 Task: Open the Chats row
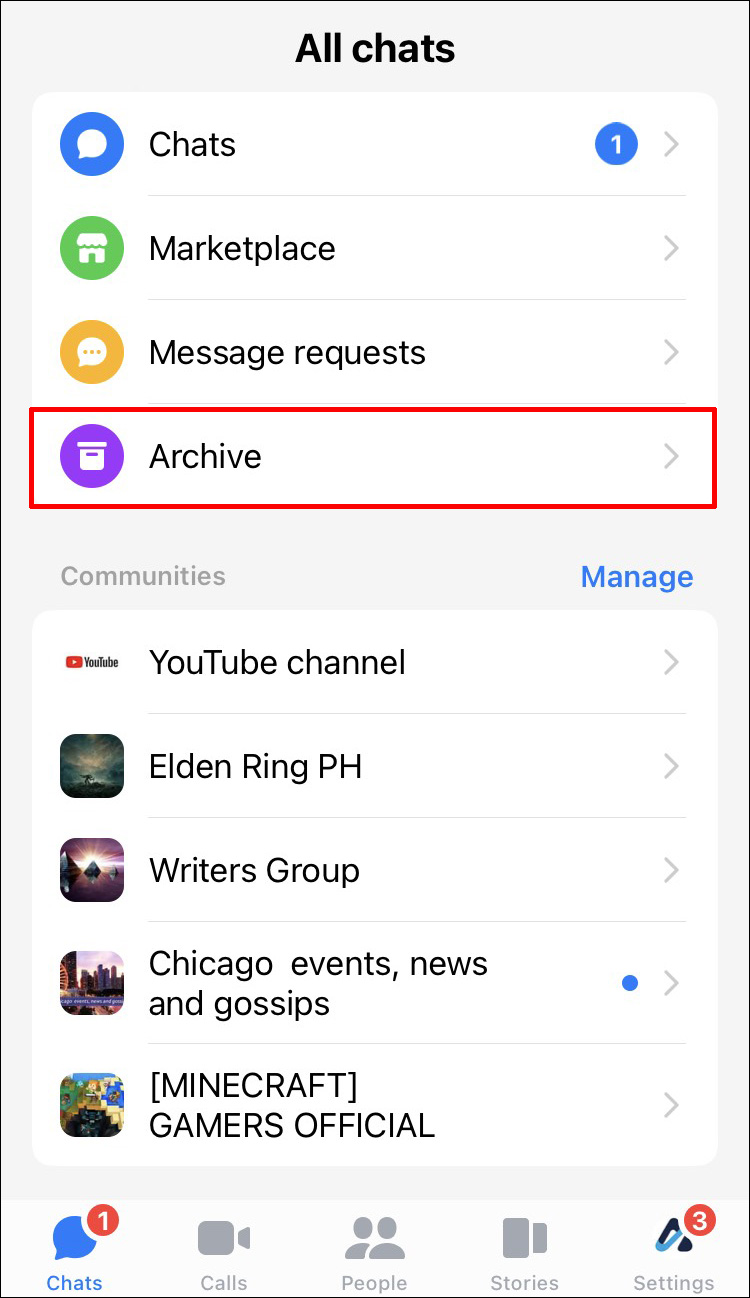click(374, 145)
